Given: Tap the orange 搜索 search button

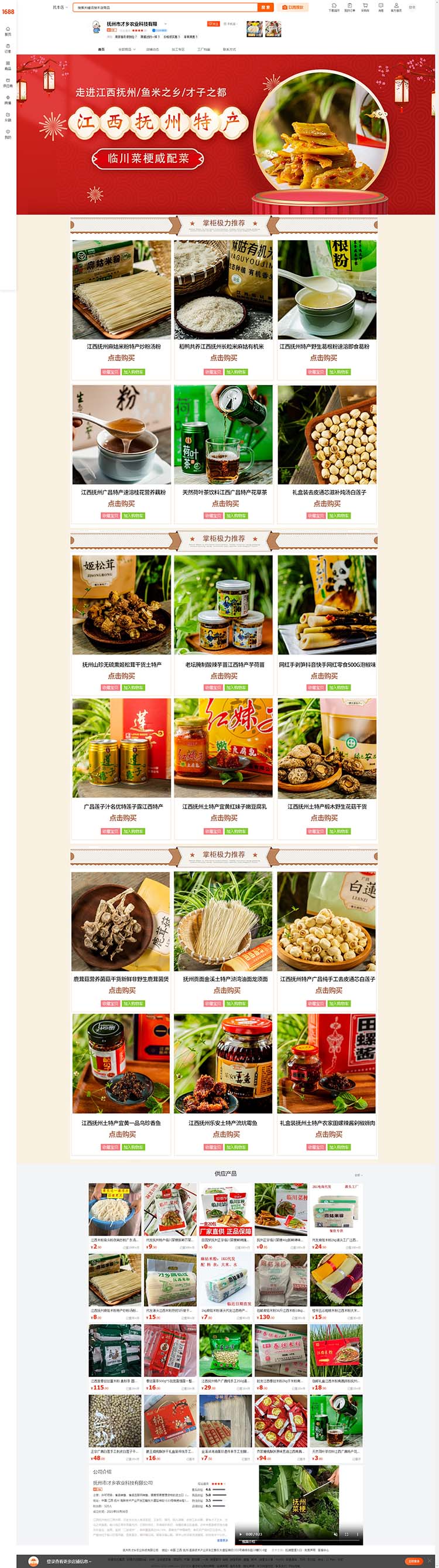Looking at the screenshot, I should tap(266, 7).
